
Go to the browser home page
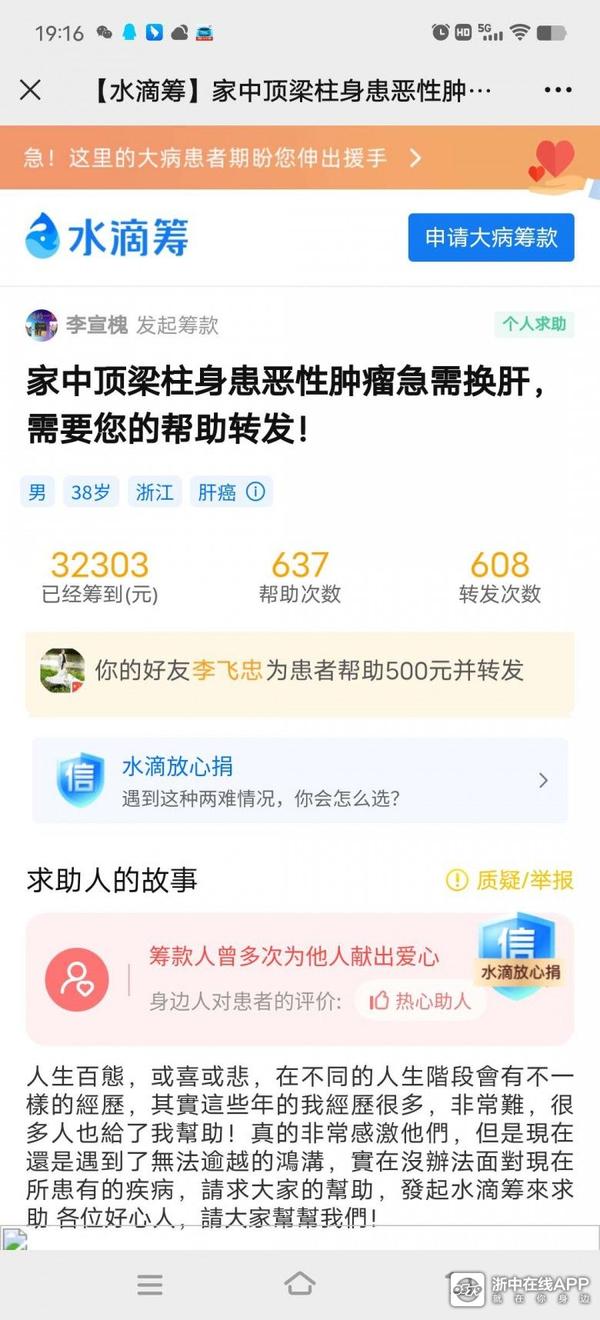(299, 1284)
